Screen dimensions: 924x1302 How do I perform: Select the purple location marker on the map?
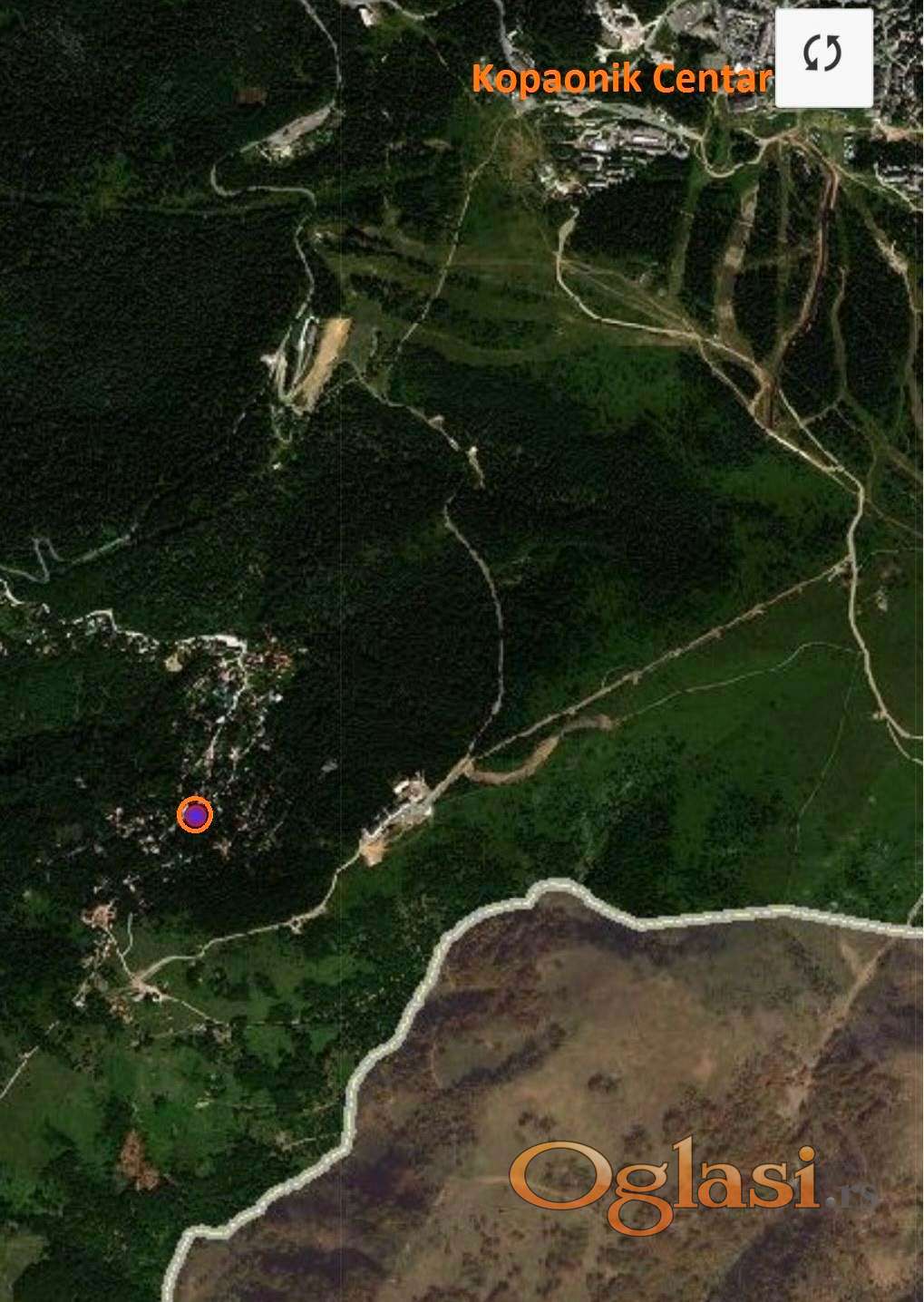click(x=195, y=815)
